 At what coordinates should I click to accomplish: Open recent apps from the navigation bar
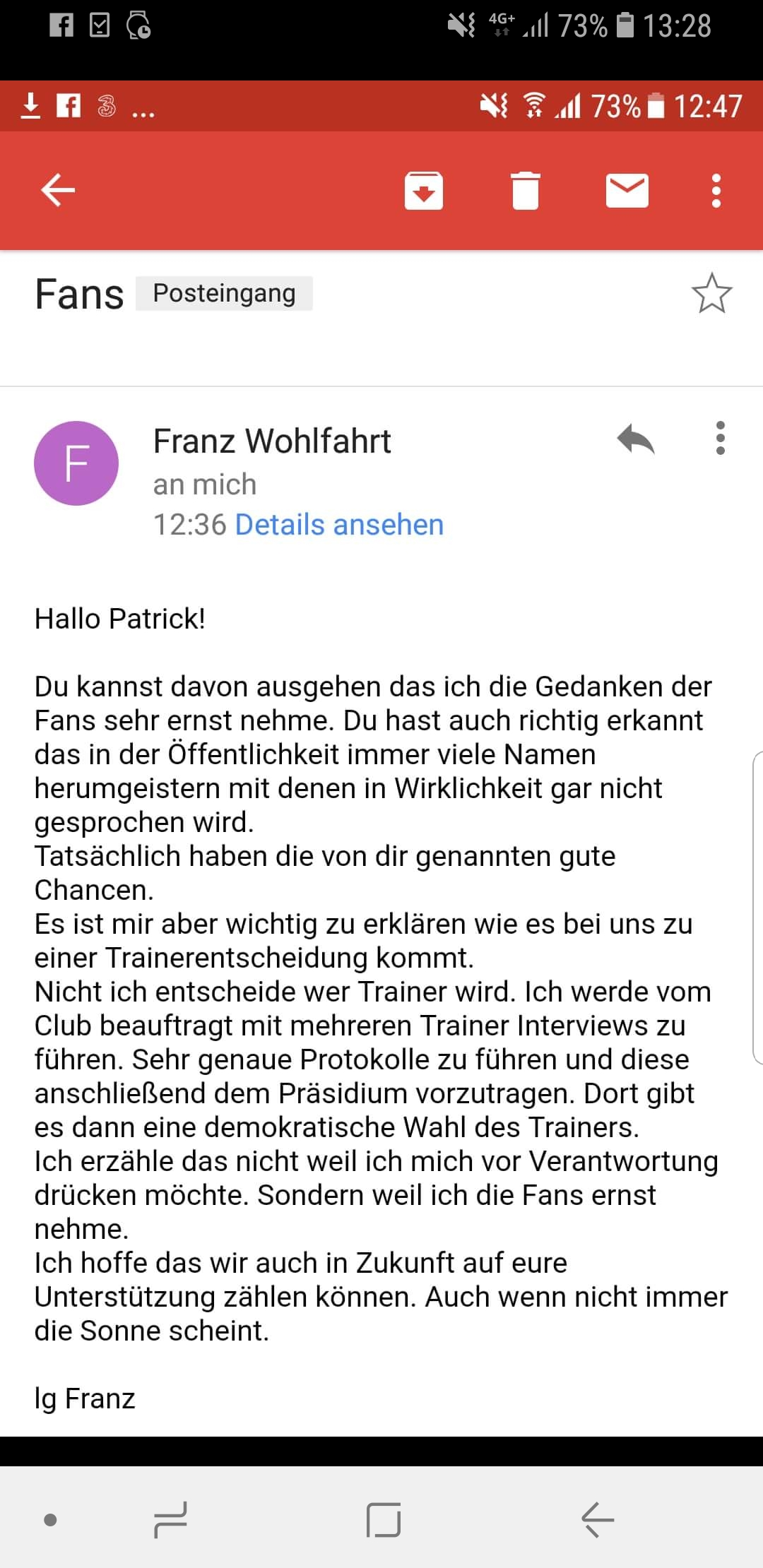pos(170,1520)
